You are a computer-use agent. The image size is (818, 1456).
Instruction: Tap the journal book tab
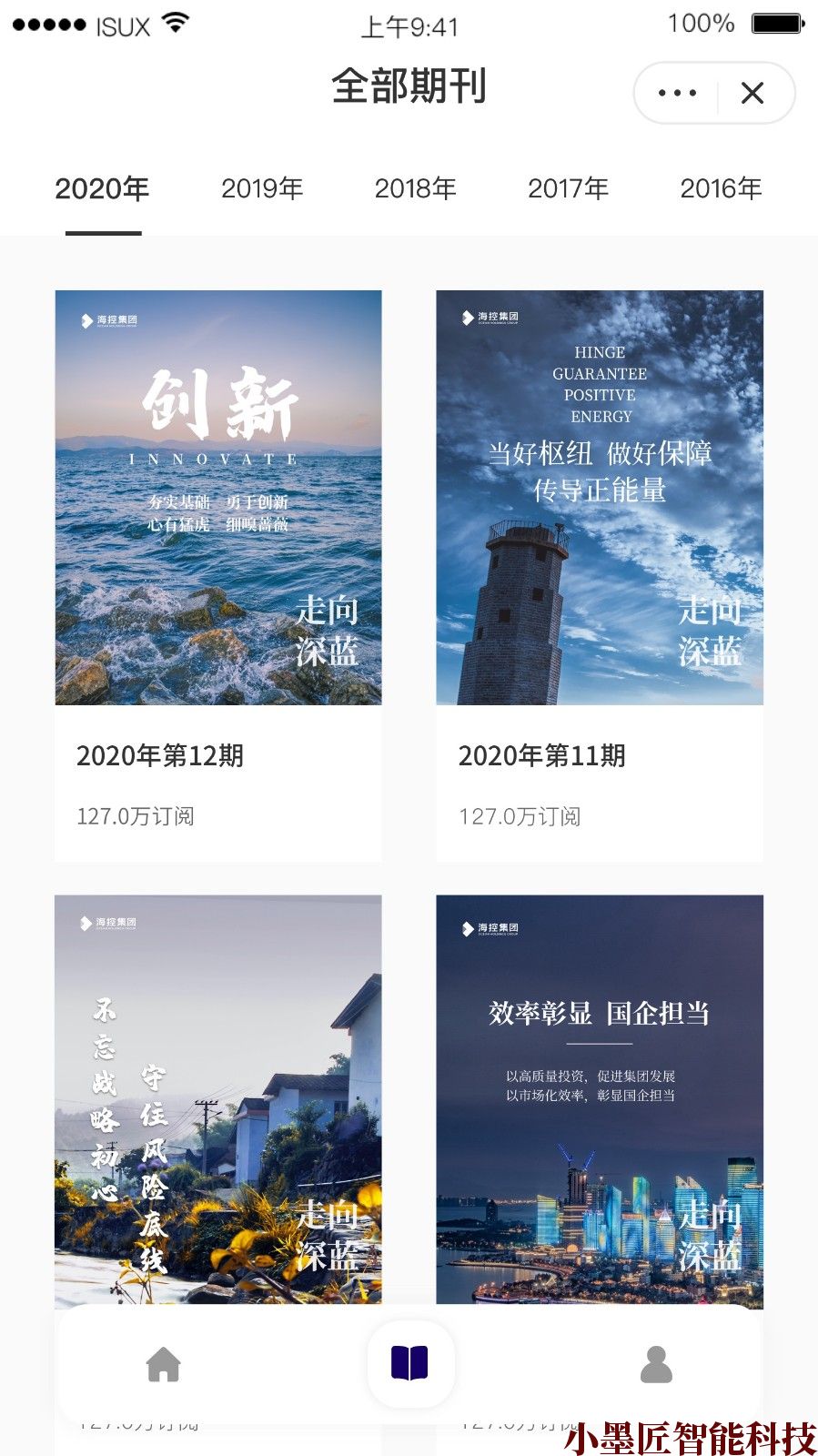coord(409,1364)
